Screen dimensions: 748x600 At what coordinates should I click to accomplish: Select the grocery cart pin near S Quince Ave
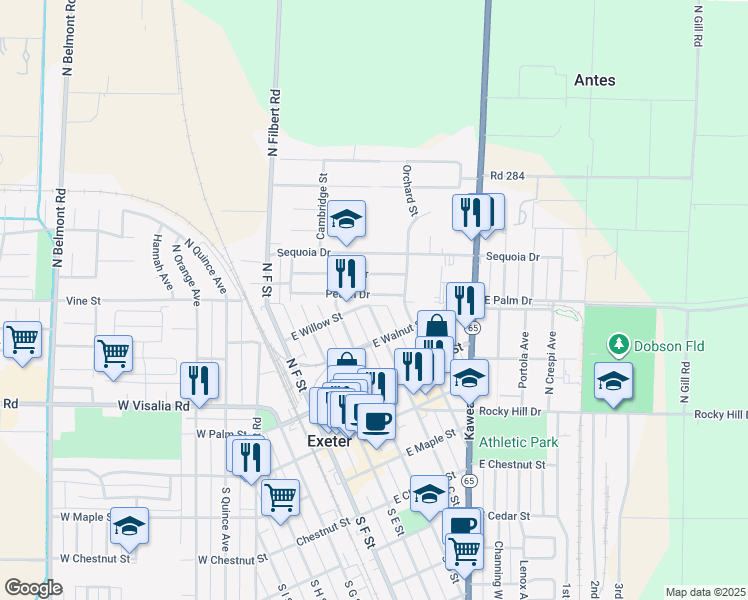click(280, 496)
